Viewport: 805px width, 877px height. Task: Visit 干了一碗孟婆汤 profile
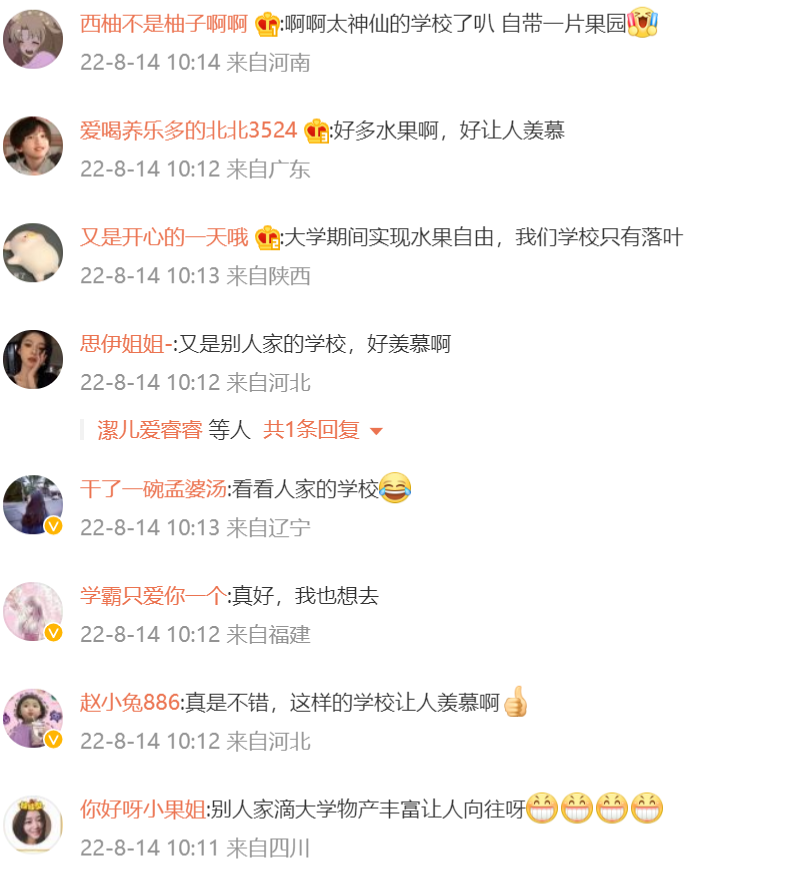click(153, 489)
